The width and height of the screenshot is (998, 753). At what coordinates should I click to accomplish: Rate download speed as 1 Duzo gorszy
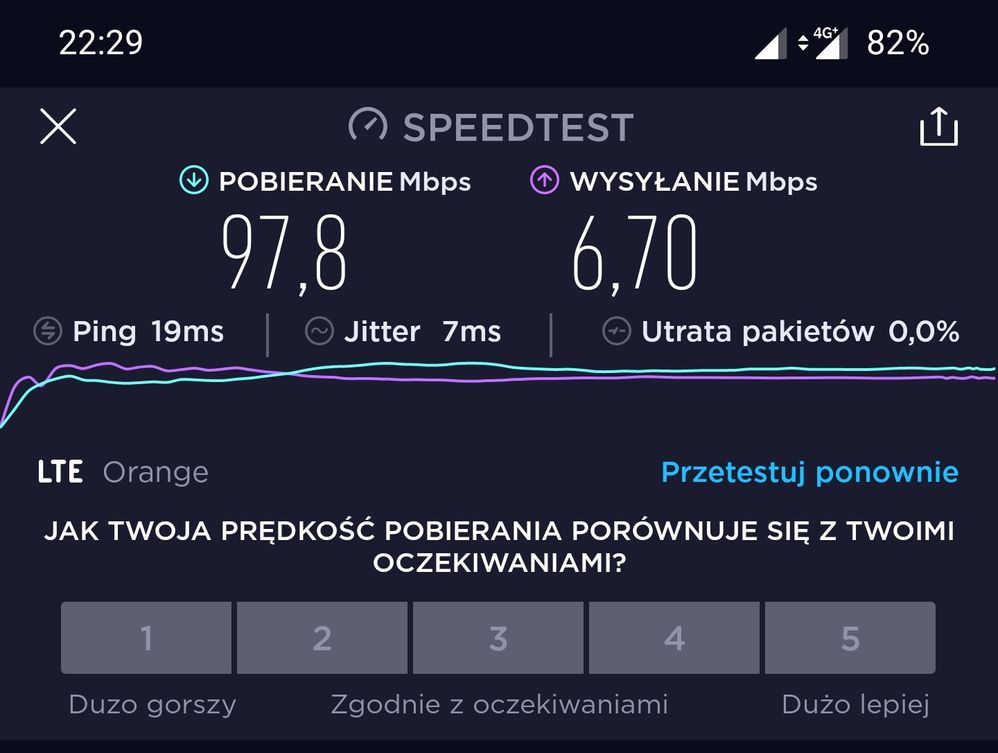pos(146,638)
